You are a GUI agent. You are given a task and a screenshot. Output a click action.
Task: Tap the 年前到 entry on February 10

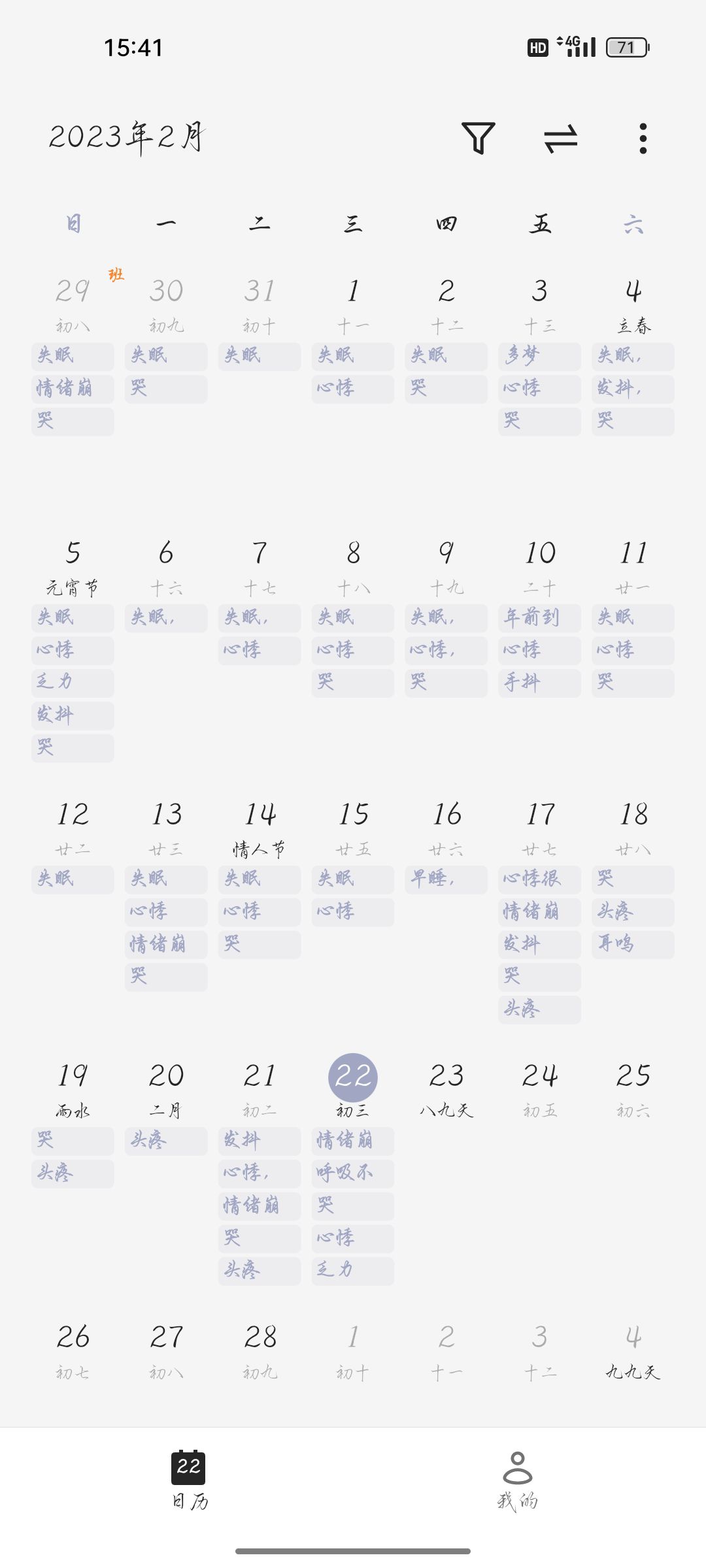(x=539, y=618)
